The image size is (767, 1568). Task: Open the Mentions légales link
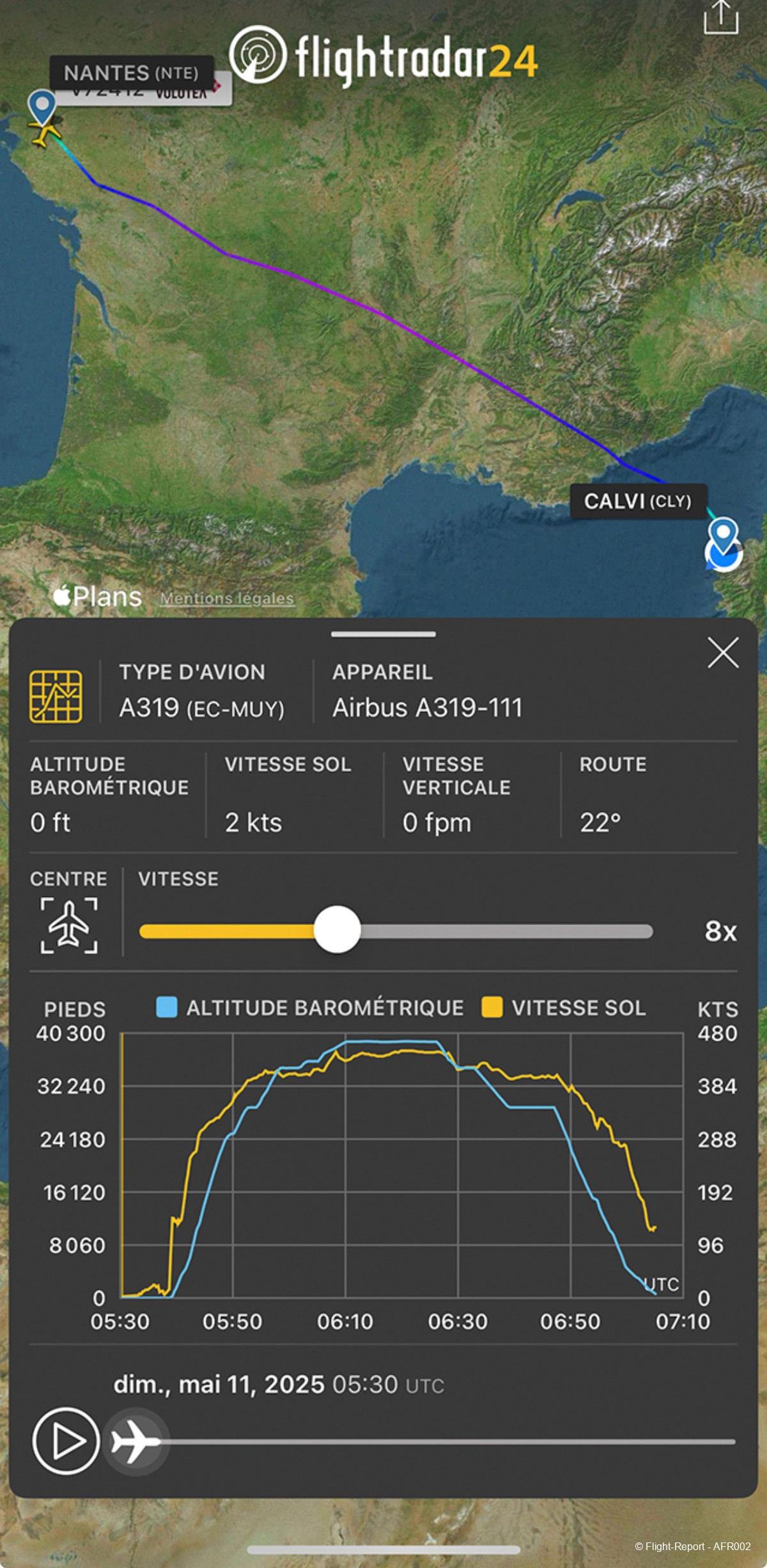click(227, 599)
